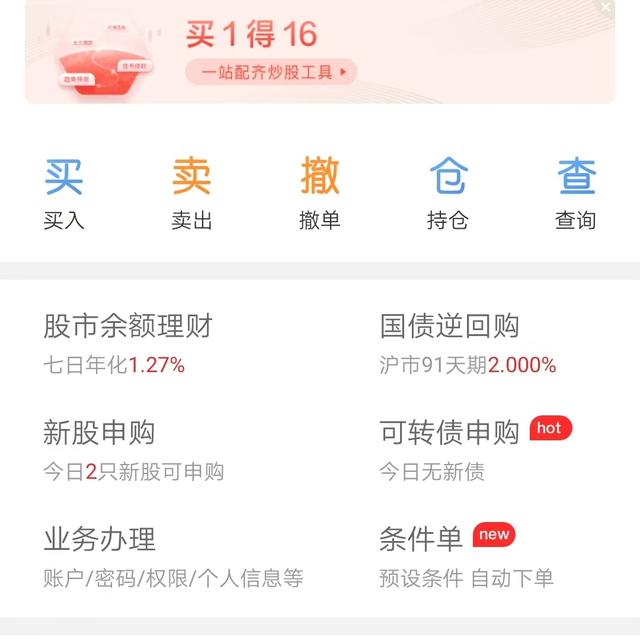
Task: Open 股市余额理财
Action: tap(128, 342)
